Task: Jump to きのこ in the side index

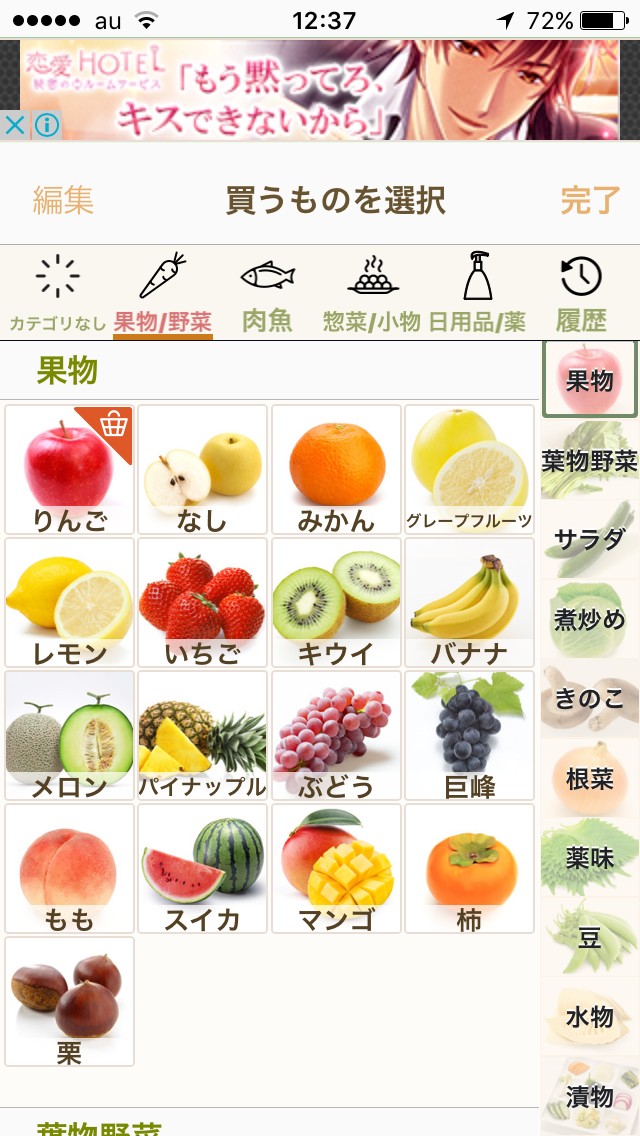Action: 590,698
